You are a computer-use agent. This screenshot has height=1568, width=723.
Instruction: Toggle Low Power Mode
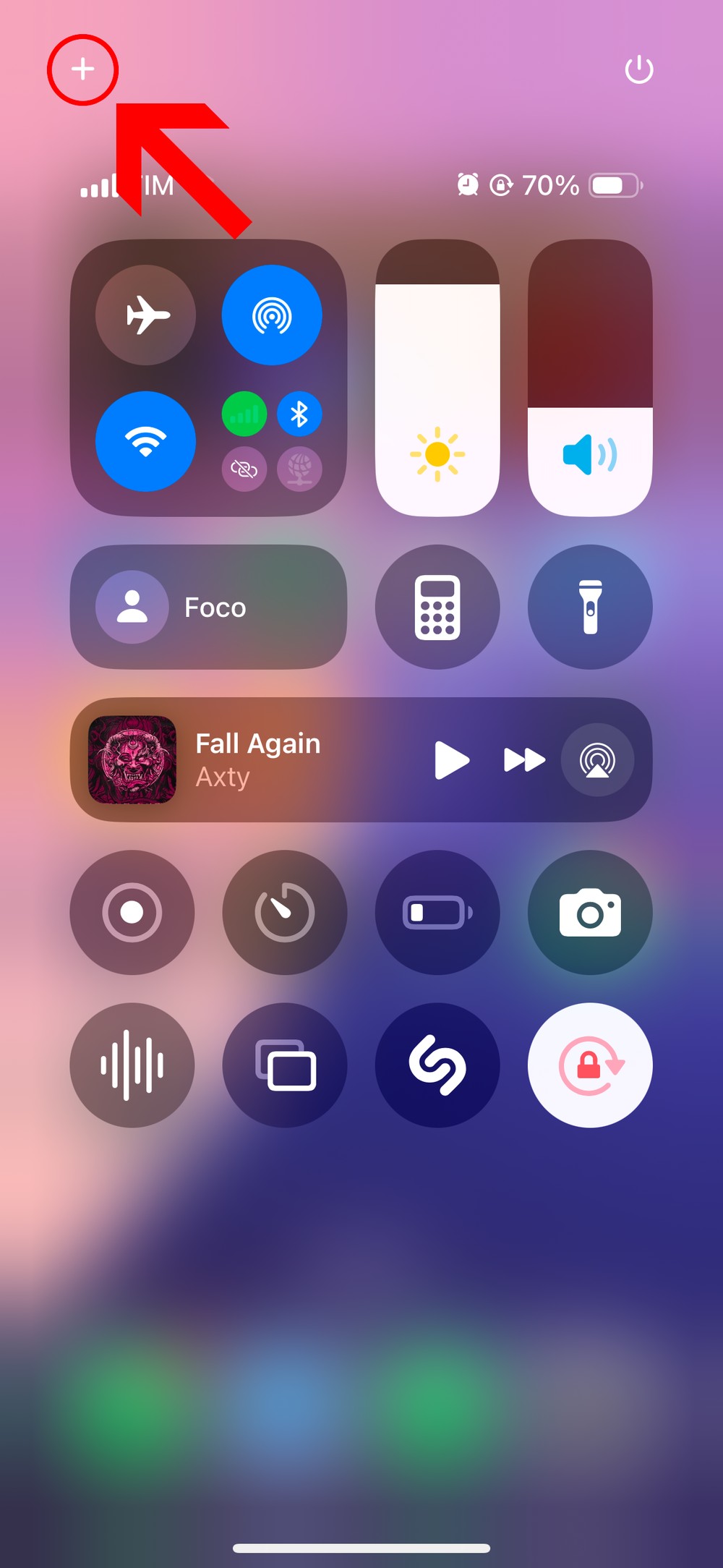pyautogui.click(x=437, y=913)
